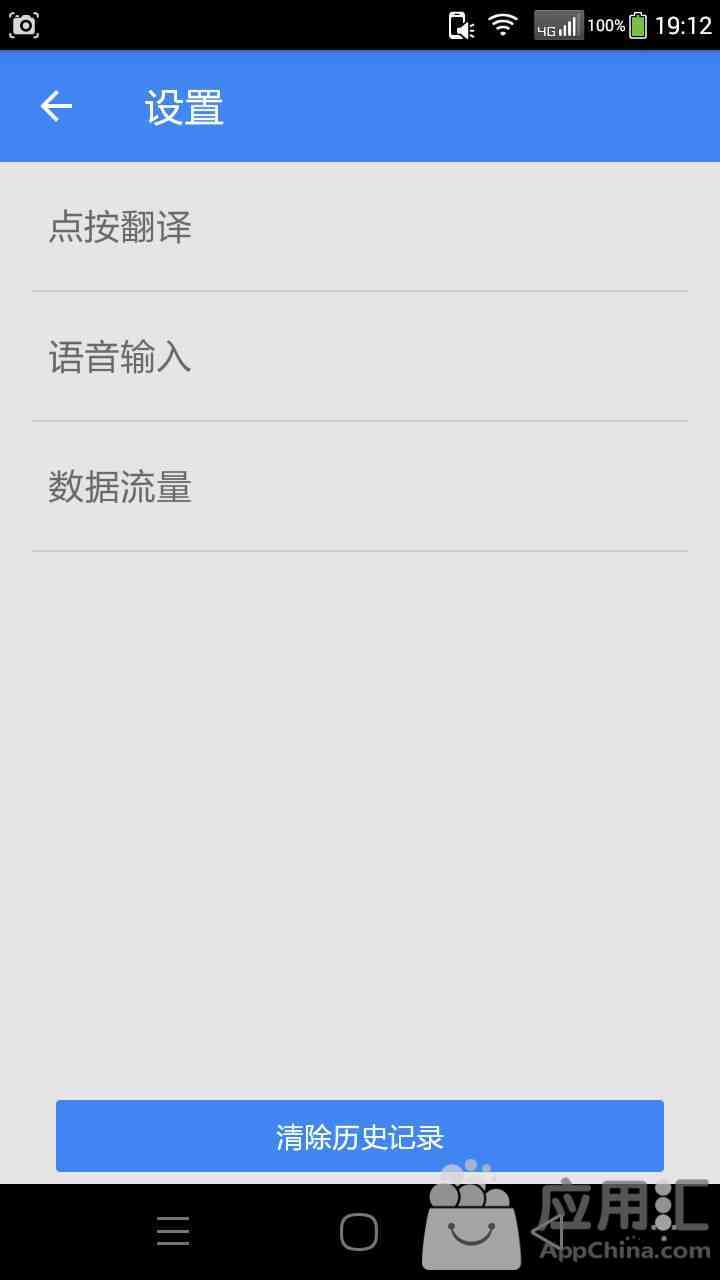Open the 语音输入 setting

pyautogui.click(x=360, y=357)
